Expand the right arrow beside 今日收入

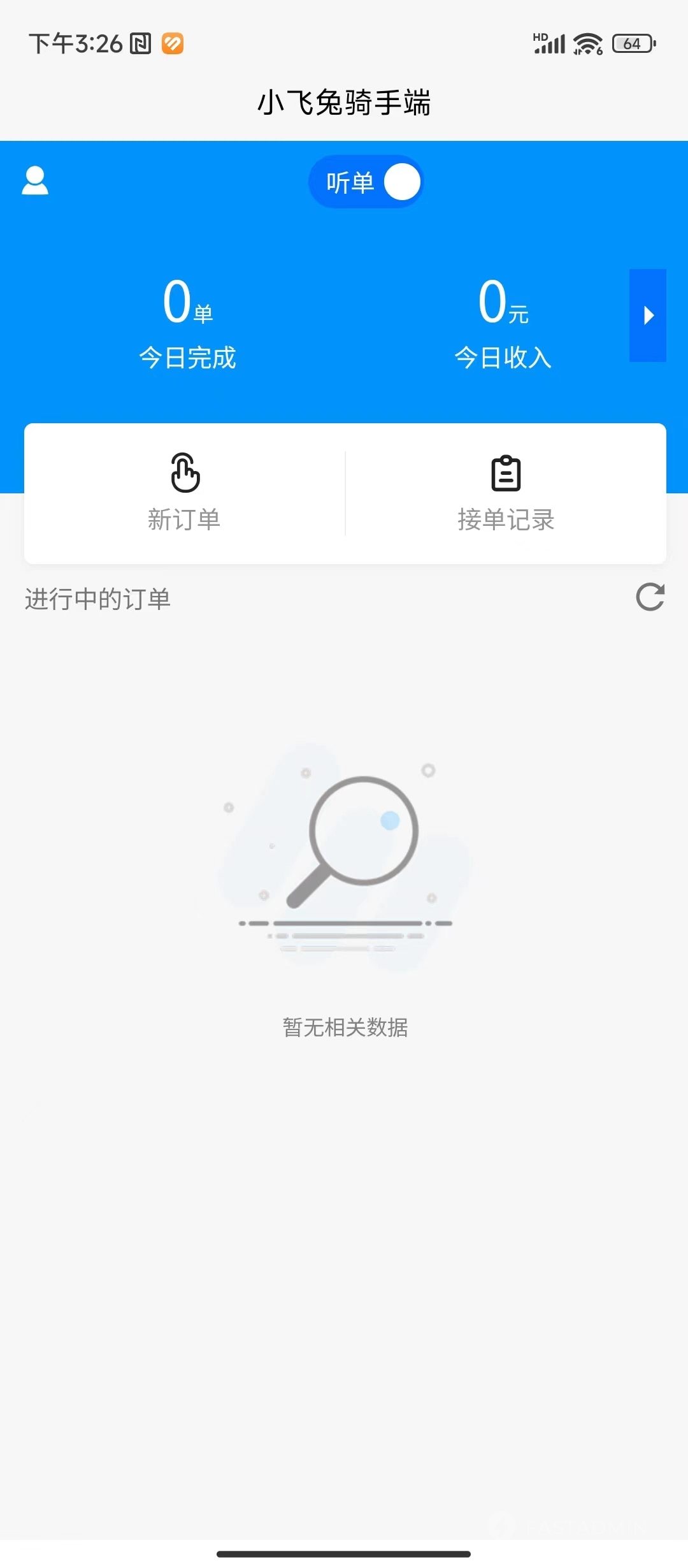[x=647, y=316]
